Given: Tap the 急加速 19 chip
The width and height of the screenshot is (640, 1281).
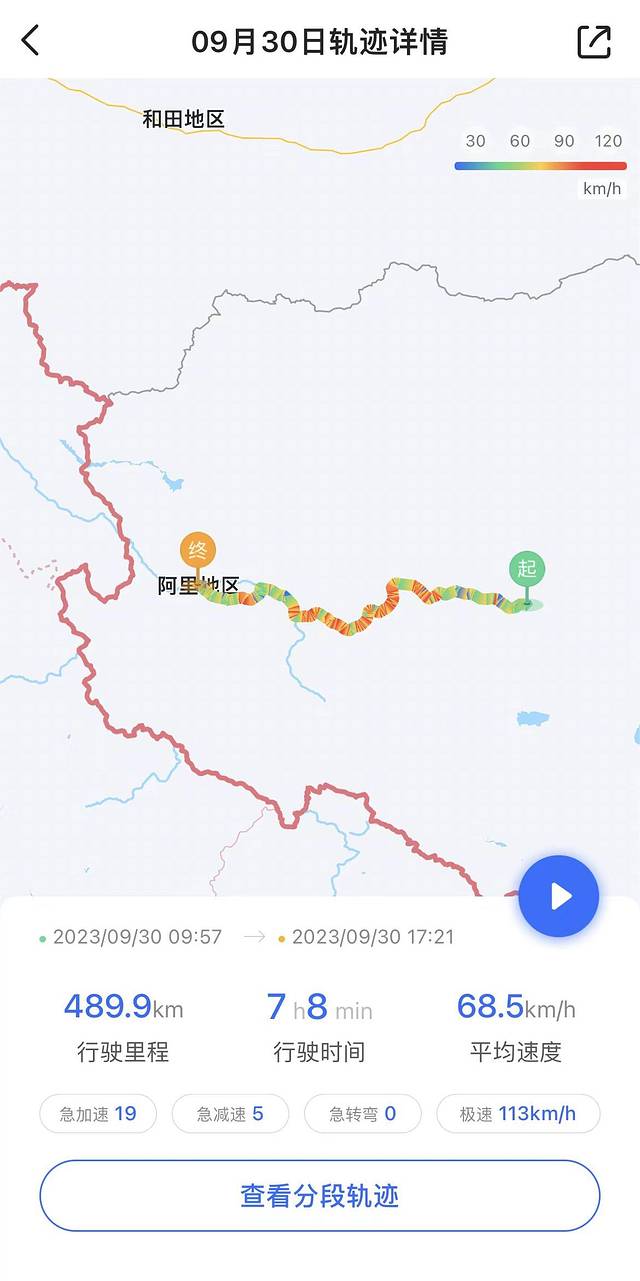Looking at the screenshot, I should [98, 1114].
